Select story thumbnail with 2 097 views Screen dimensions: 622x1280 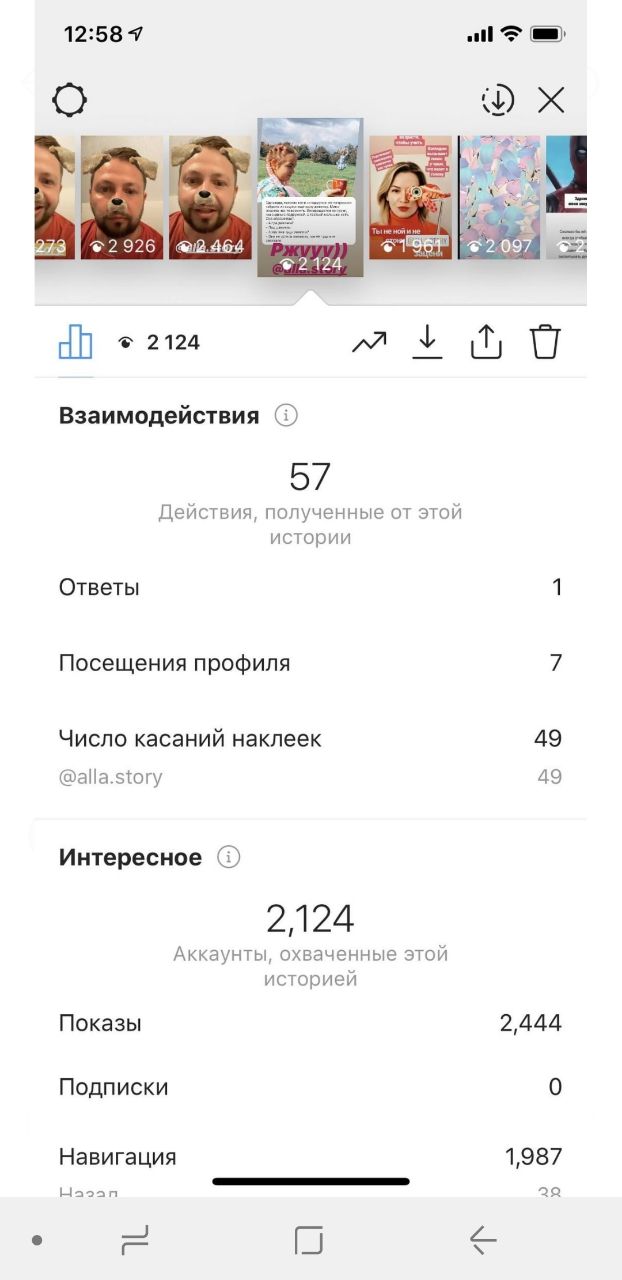coord(499,198)
